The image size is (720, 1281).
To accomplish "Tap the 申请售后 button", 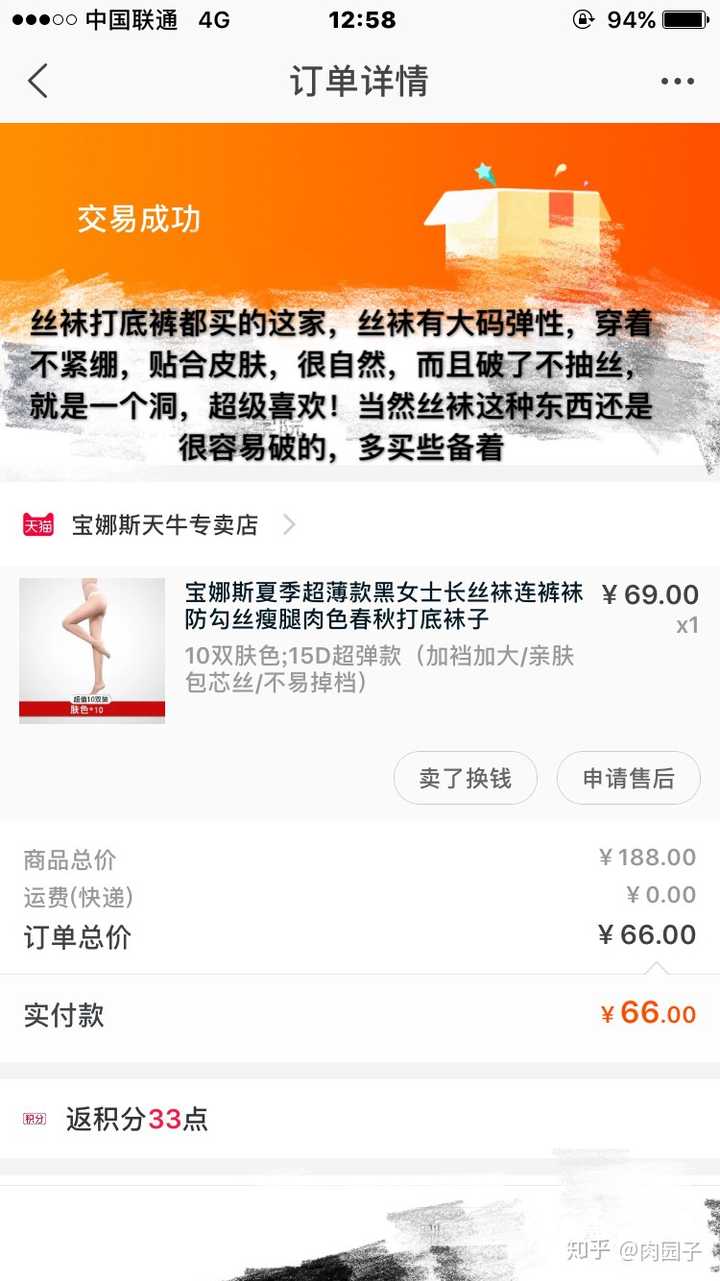I will pyautogui.click(x=628, y=778).
